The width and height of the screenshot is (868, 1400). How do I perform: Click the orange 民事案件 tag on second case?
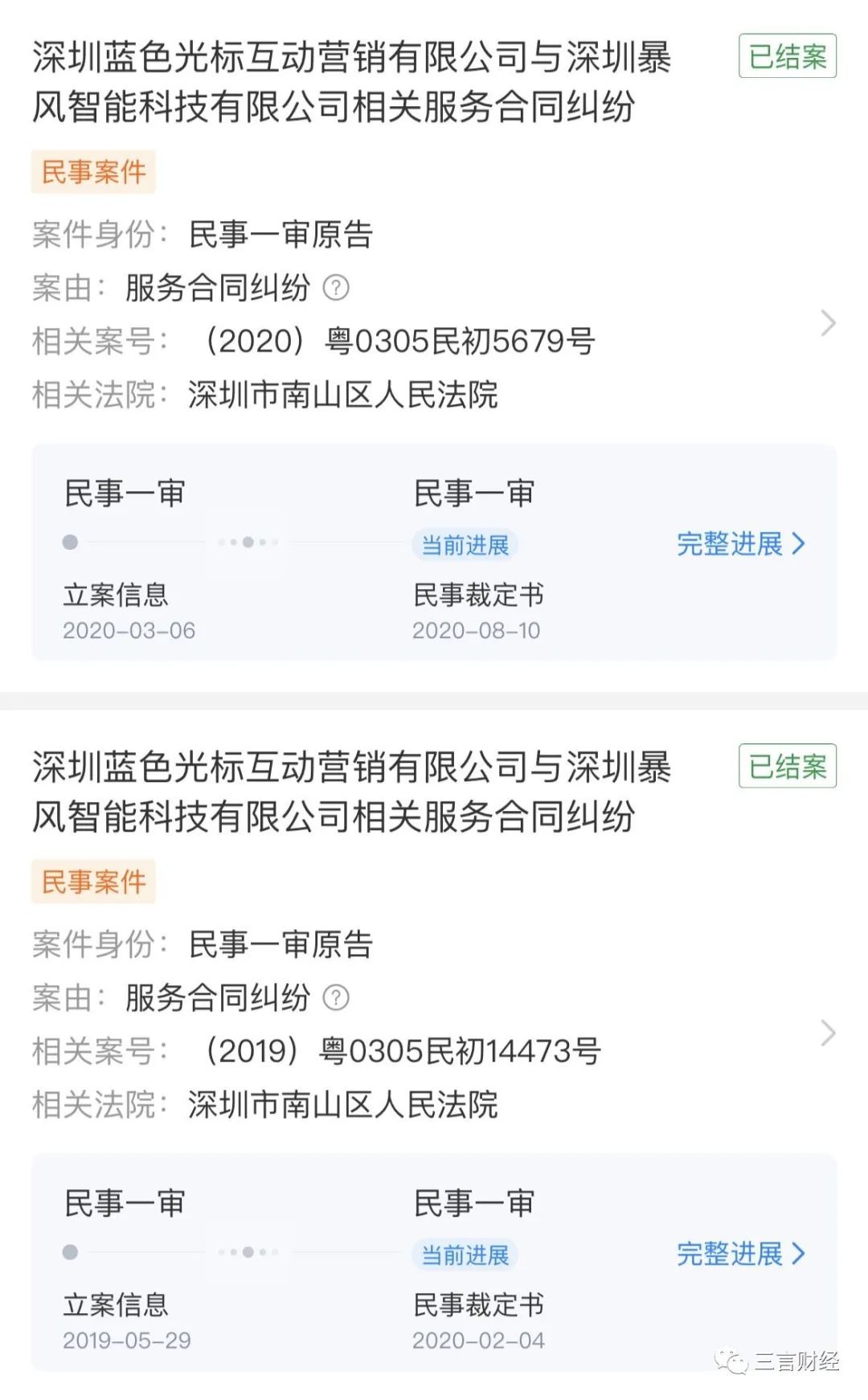tap(92, 881)
